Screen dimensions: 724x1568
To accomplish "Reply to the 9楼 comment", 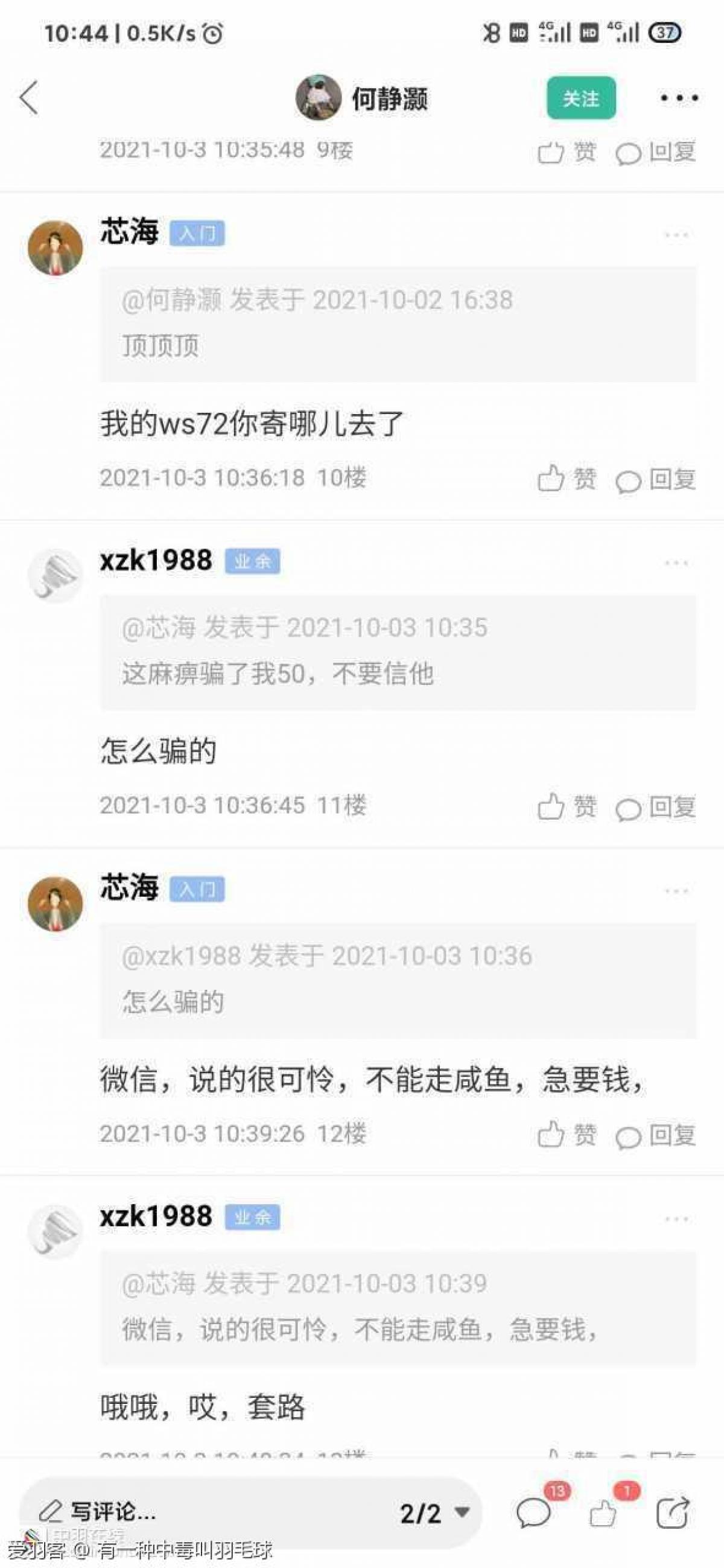I will point(656,152).
